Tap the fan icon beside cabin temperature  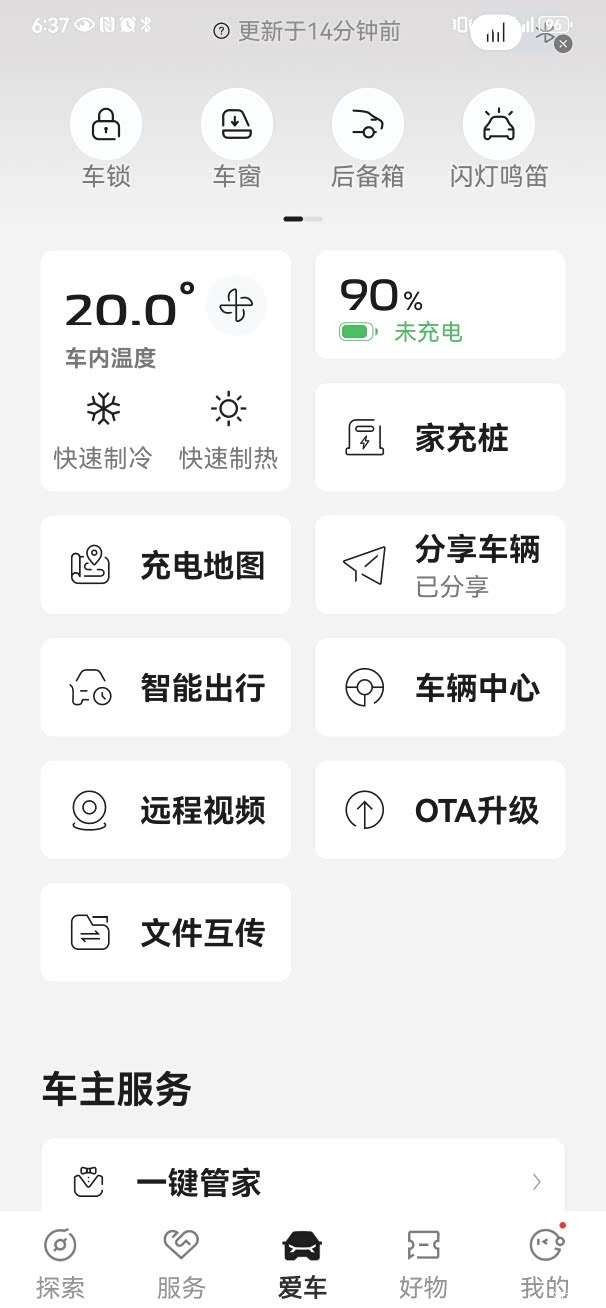pos(236,306)
